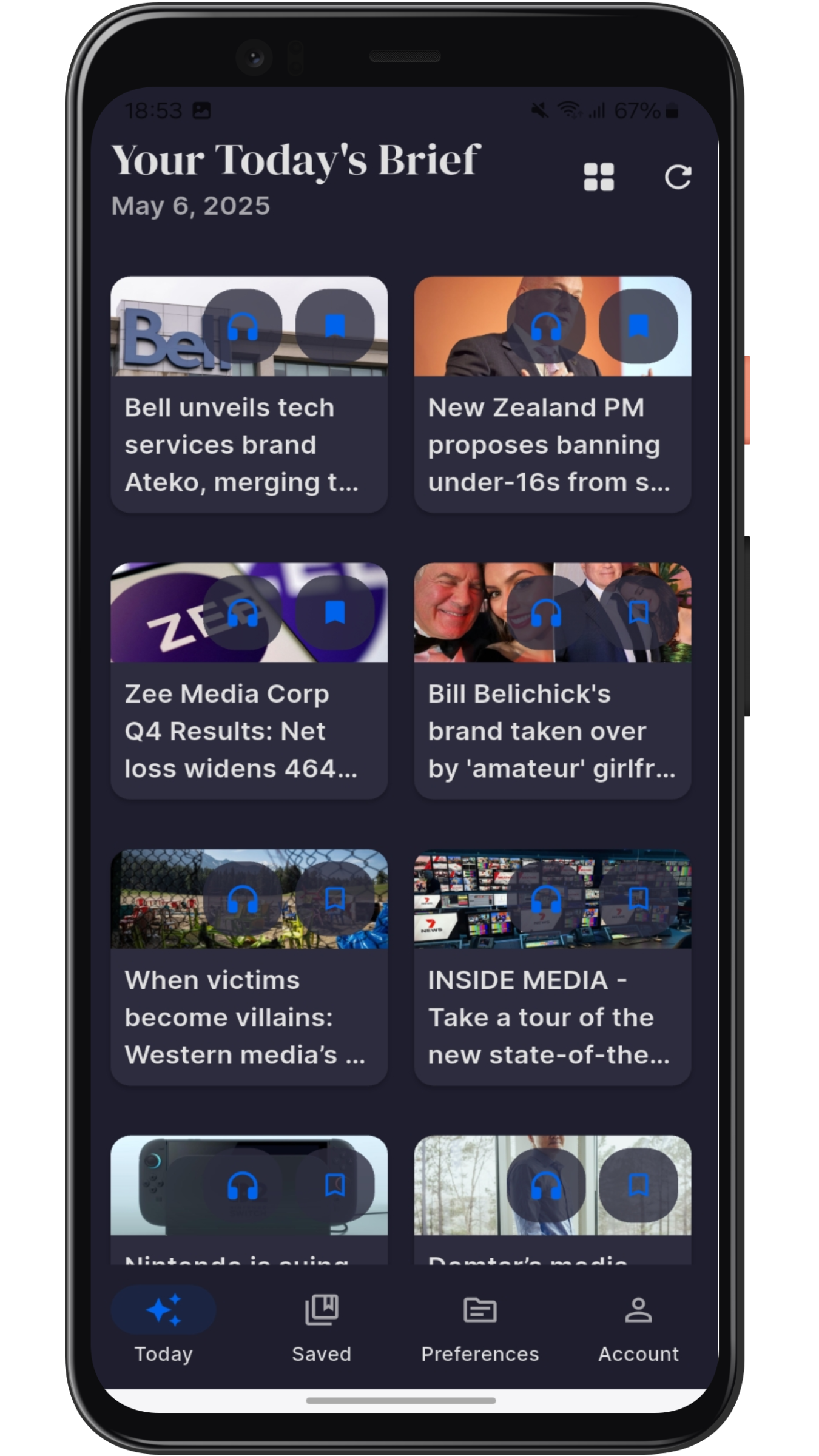
Task: Unsave the New Zealand PM article
Action: (638, 326)
